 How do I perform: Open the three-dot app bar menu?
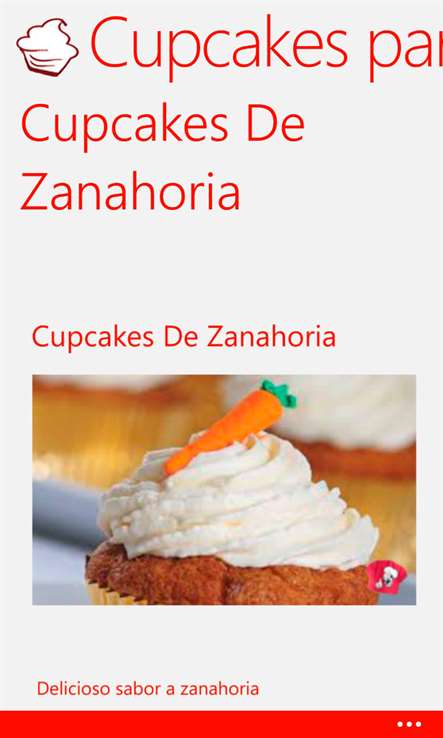(x=409, y=724)
